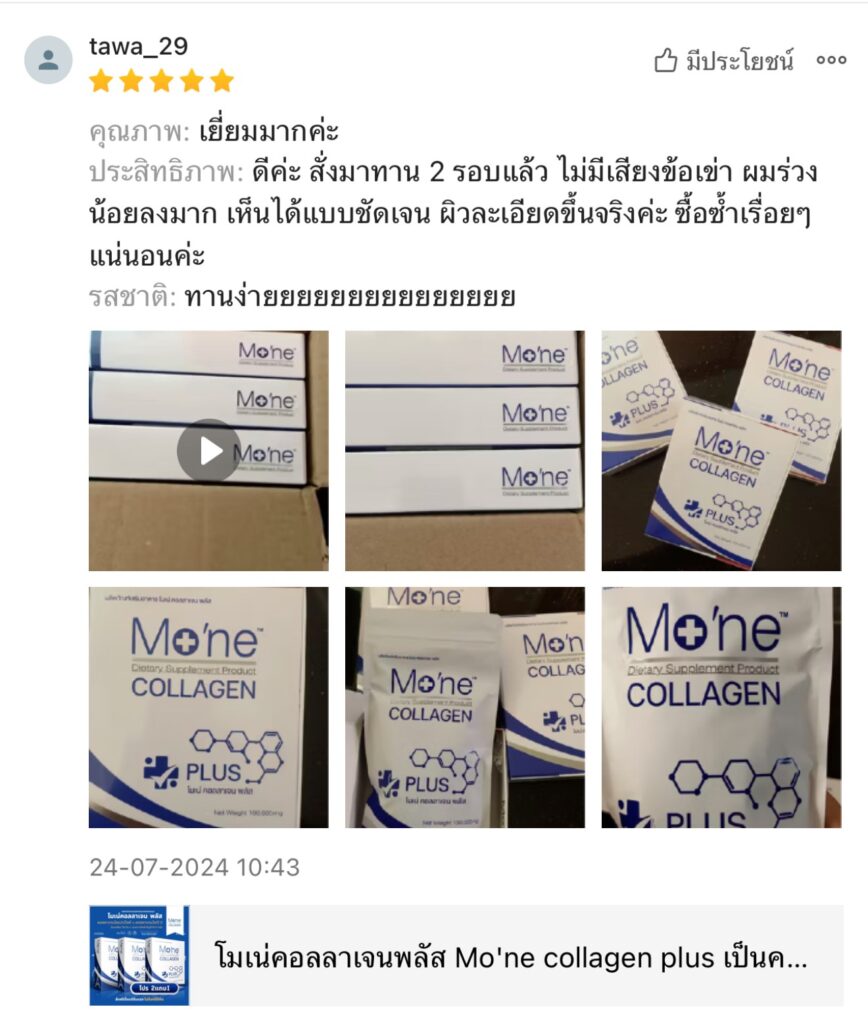Open the three-dot overflow menu
Screen dimensions: 868x1024
pyautogui.click(x=831, y=61)
